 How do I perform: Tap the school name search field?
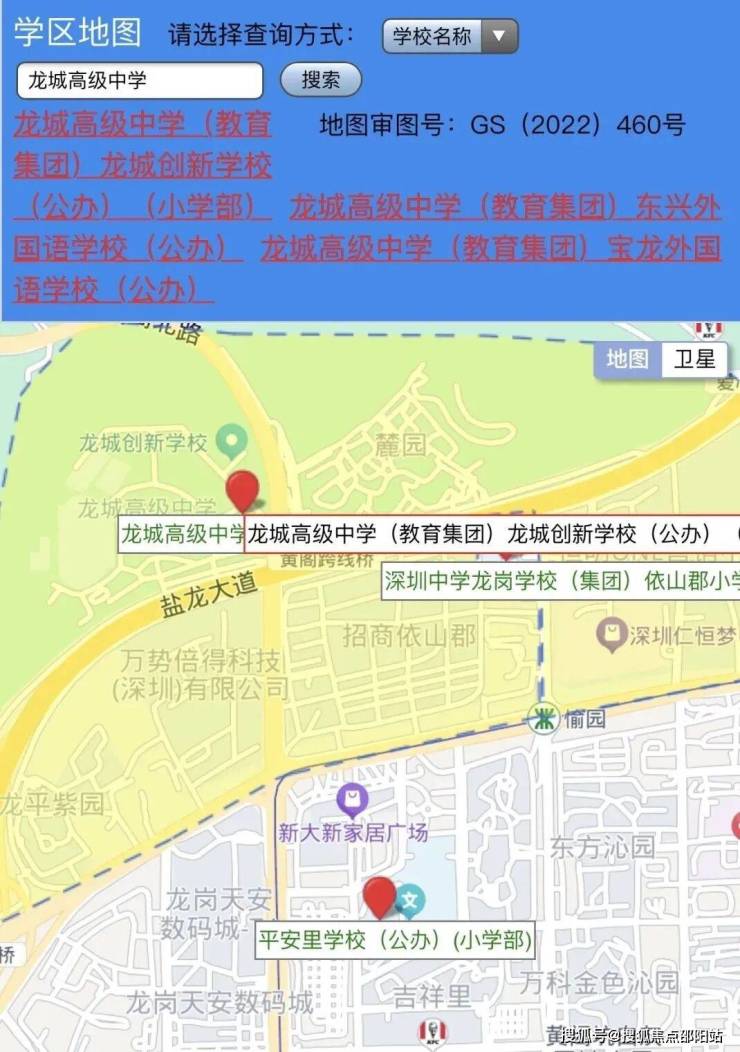(x=140, y=81)
